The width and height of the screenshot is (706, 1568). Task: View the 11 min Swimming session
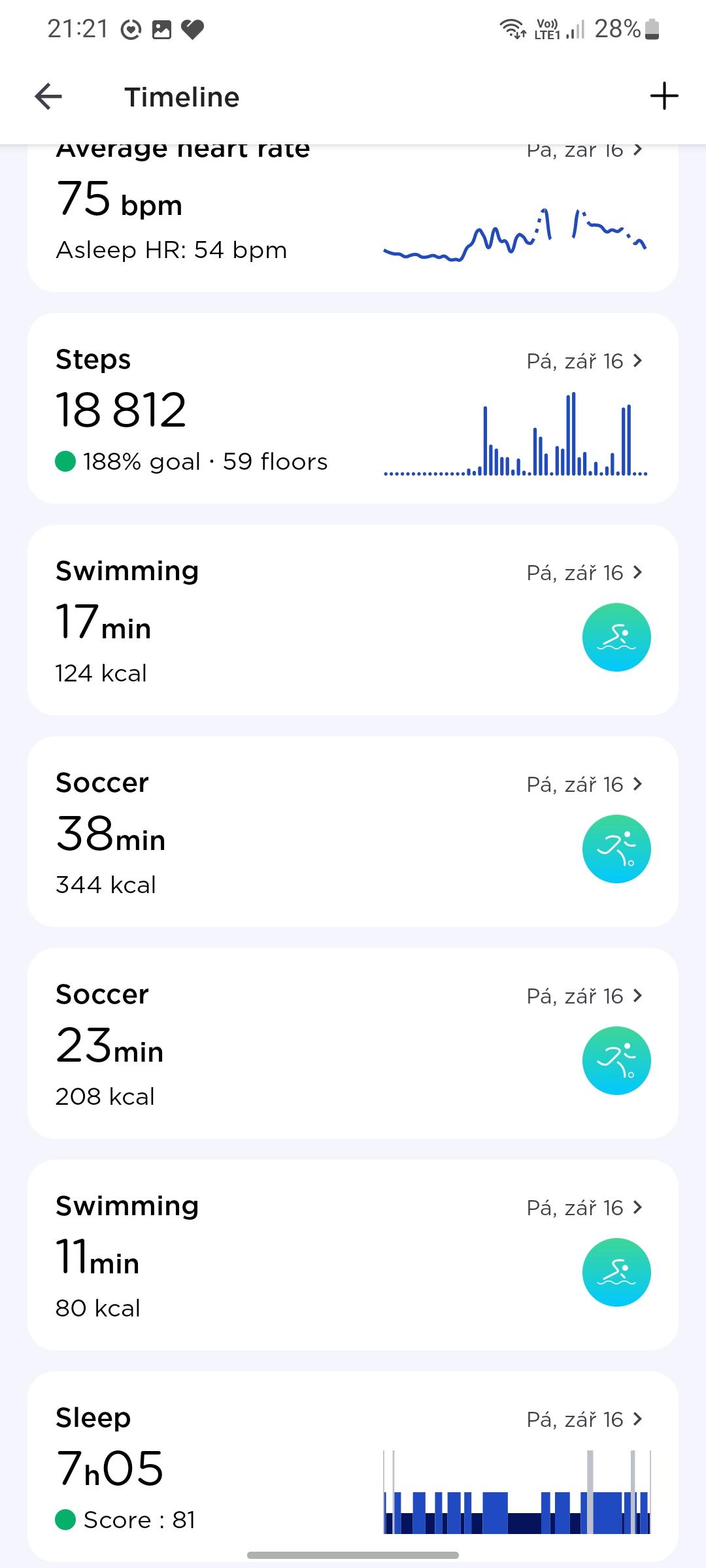(353, 1255)
